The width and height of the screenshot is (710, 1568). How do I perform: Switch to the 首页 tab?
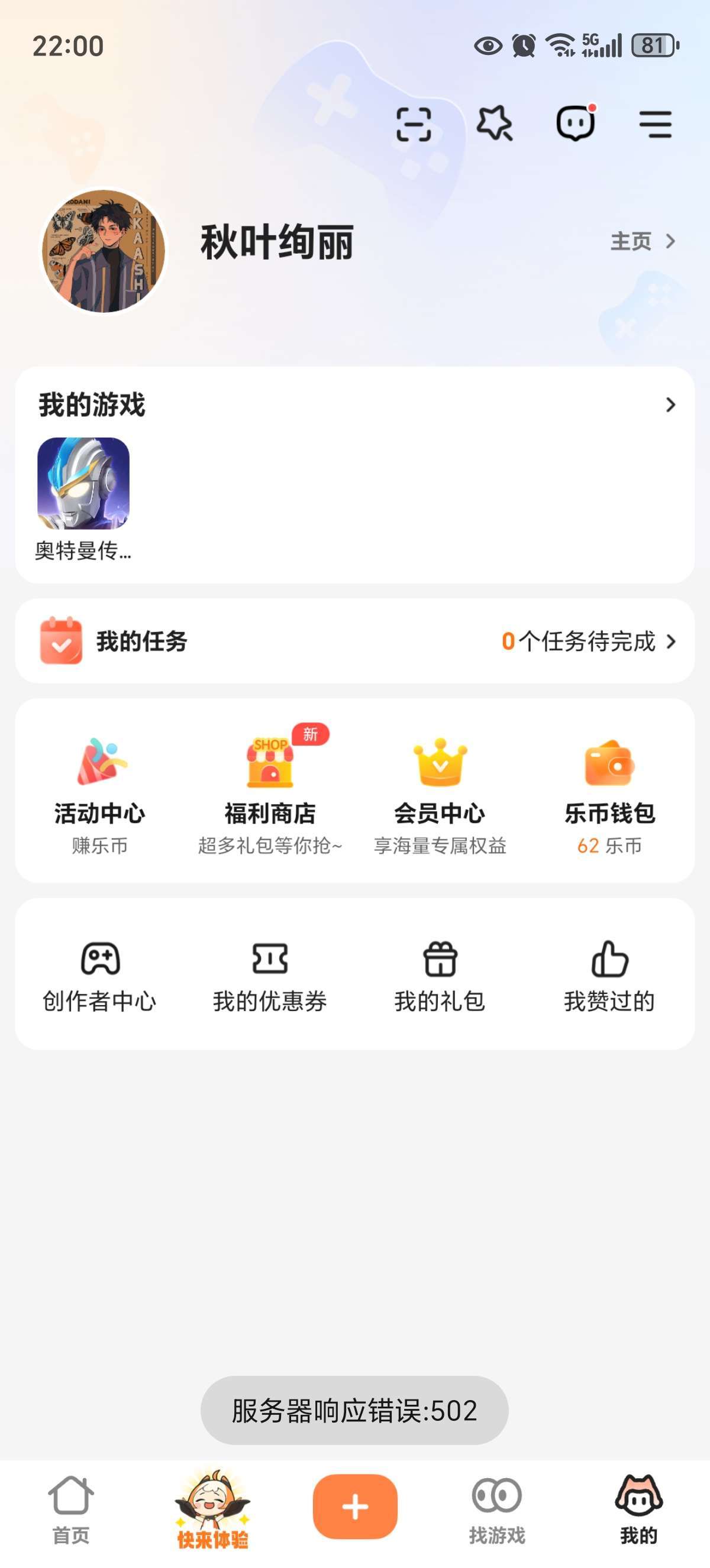70,1509
